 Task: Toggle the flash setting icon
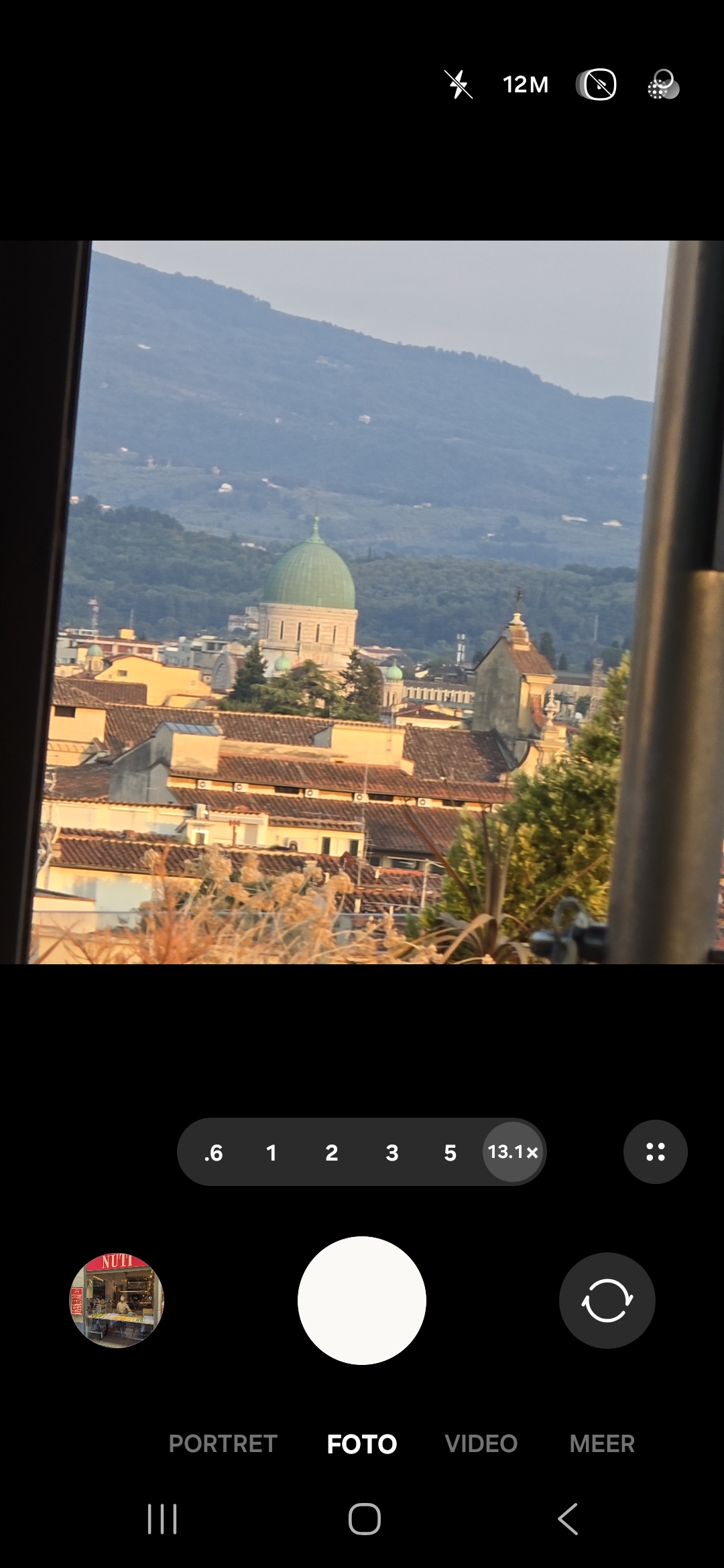pos(459,85)
